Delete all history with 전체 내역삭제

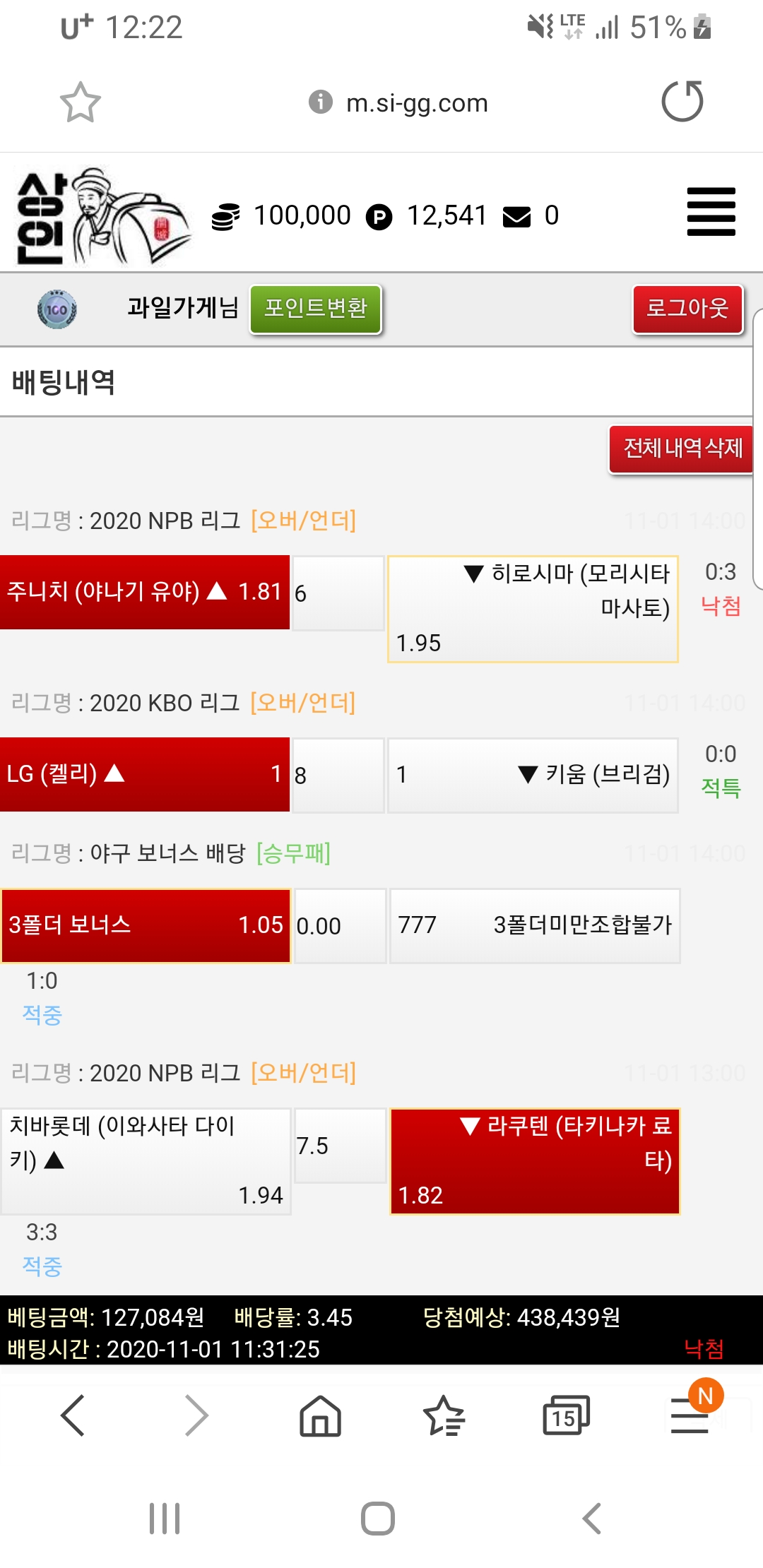tap(681, 449)
